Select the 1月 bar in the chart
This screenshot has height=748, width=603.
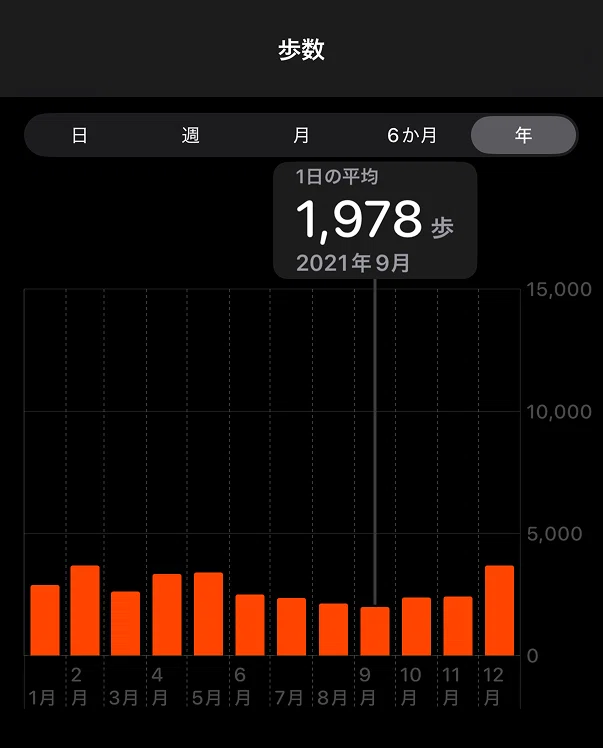[x=45, y=620]
